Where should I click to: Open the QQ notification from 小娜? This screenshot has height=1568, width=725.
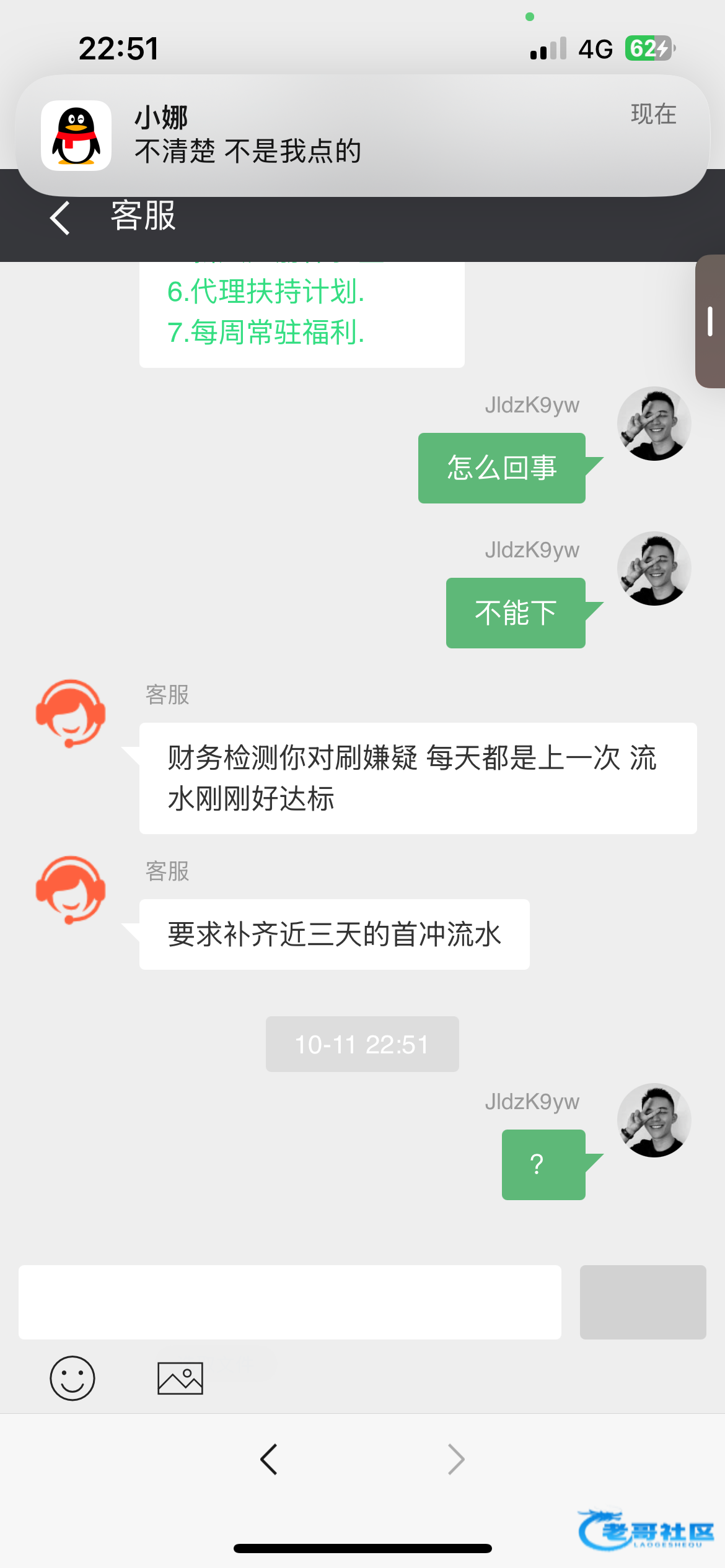(362, 136)
